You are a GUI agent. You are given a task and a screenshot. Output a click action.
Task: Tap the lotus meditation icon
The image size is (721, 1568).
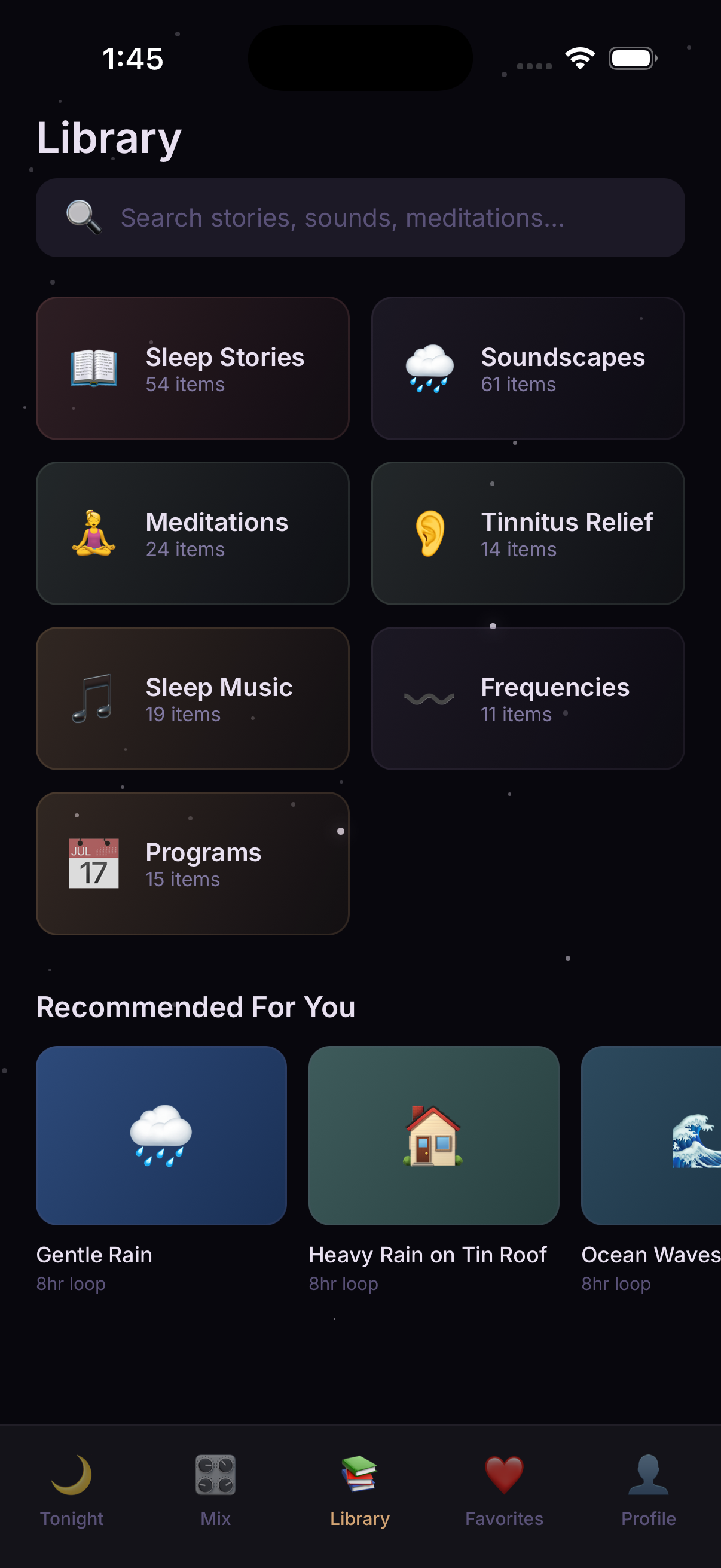93,533
